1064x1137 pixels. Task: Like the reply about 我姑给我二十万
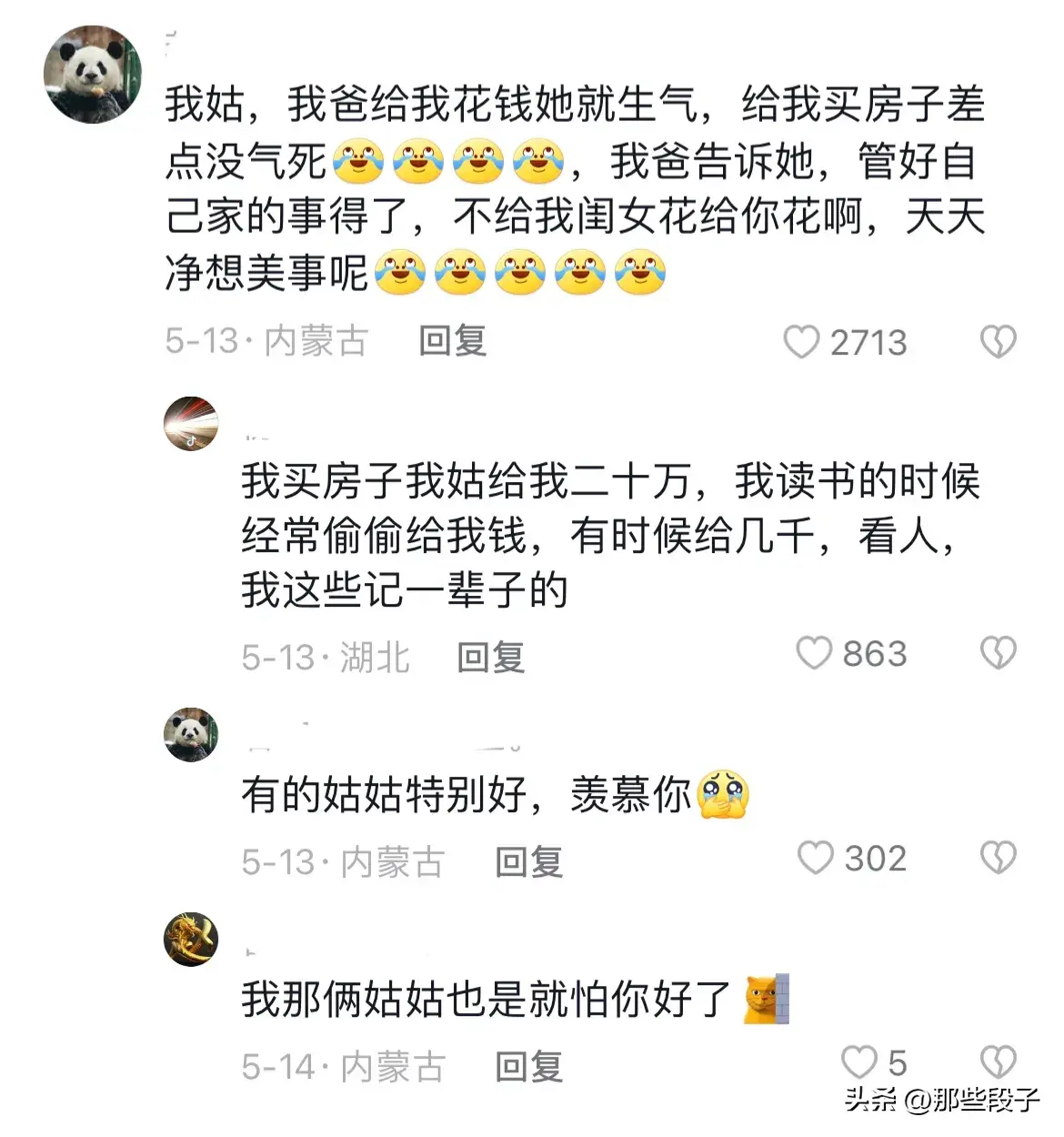pos(814,653)
